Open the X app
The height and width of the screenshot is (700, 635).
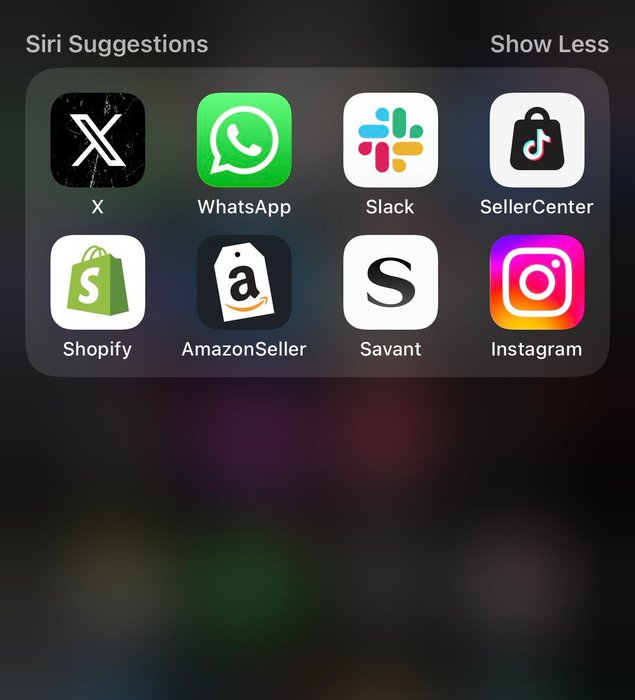tap(97, 140)
